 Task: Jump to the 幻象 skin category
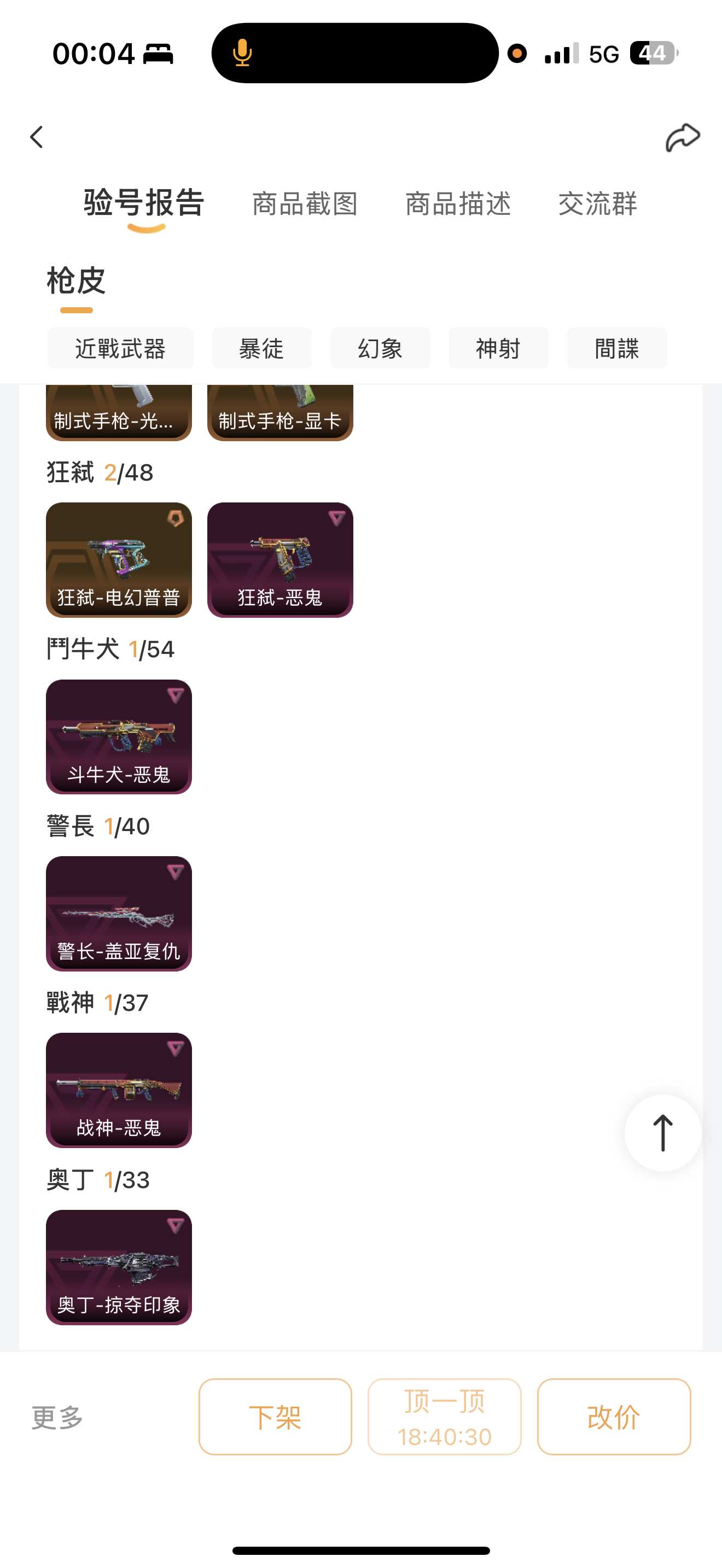coord(380,349)
